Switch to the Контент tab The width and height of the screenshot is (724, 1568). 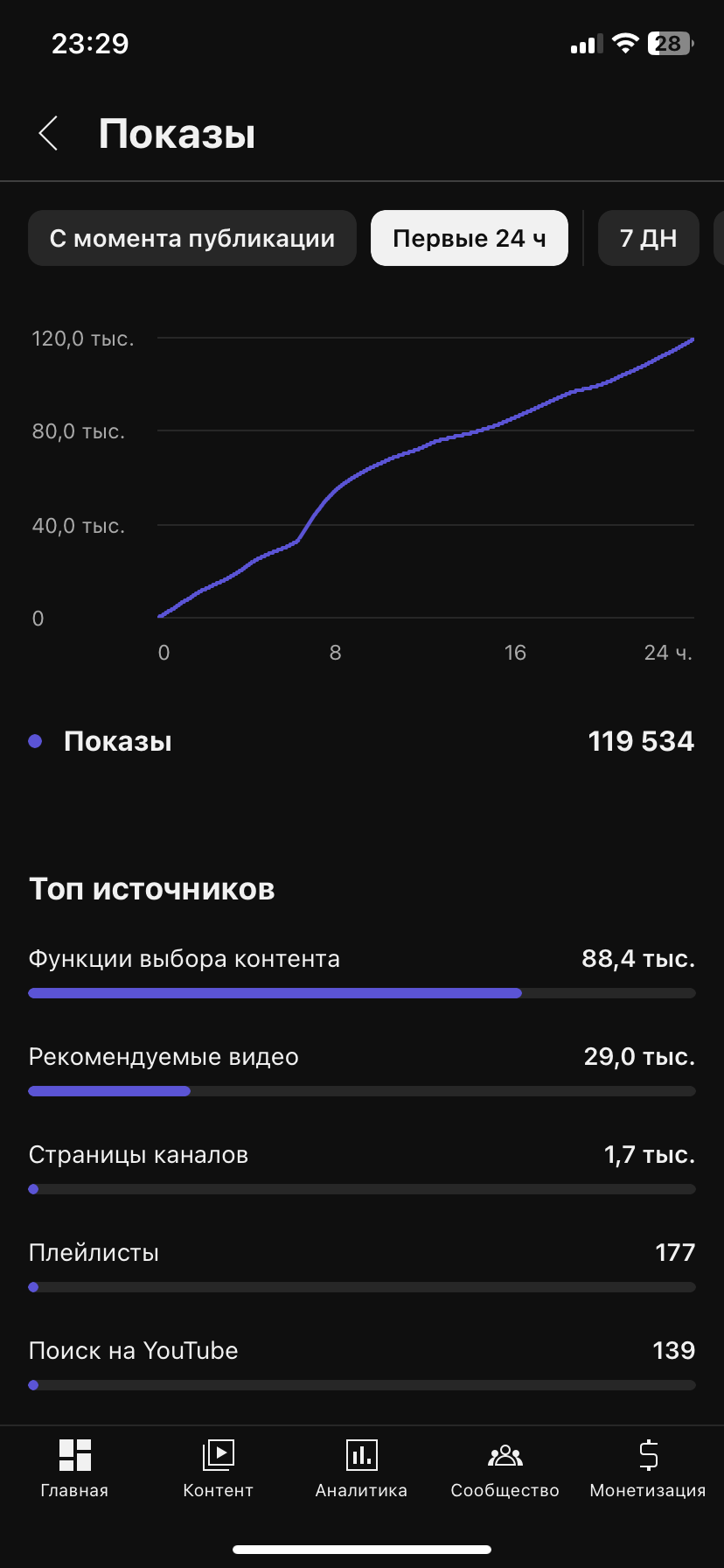(x=218, y=1468)
